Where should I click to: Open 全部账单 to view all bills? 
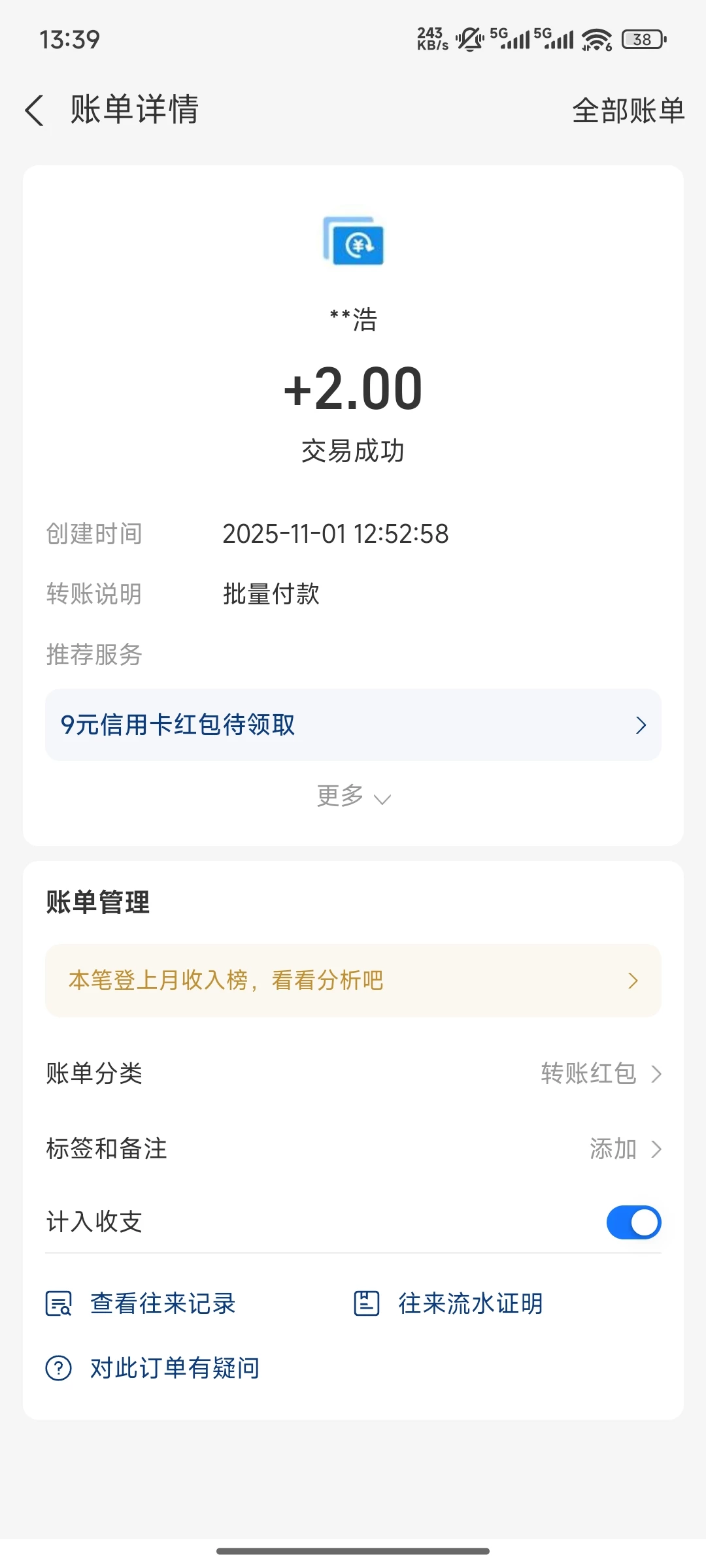click(x=628, y=111)
